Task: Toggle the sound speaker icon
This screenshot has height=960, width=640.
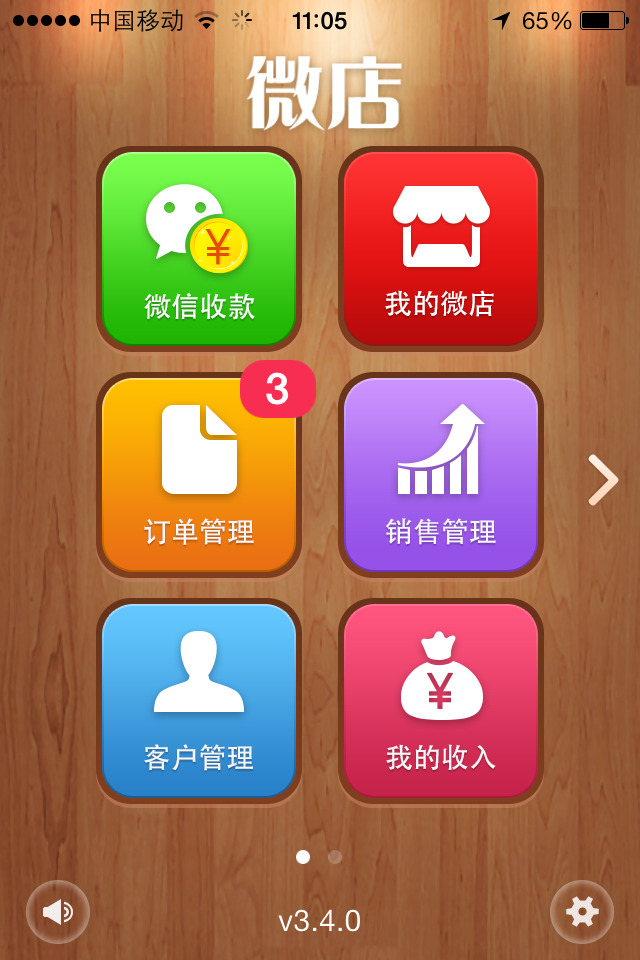Action: [x=58, y=911]
